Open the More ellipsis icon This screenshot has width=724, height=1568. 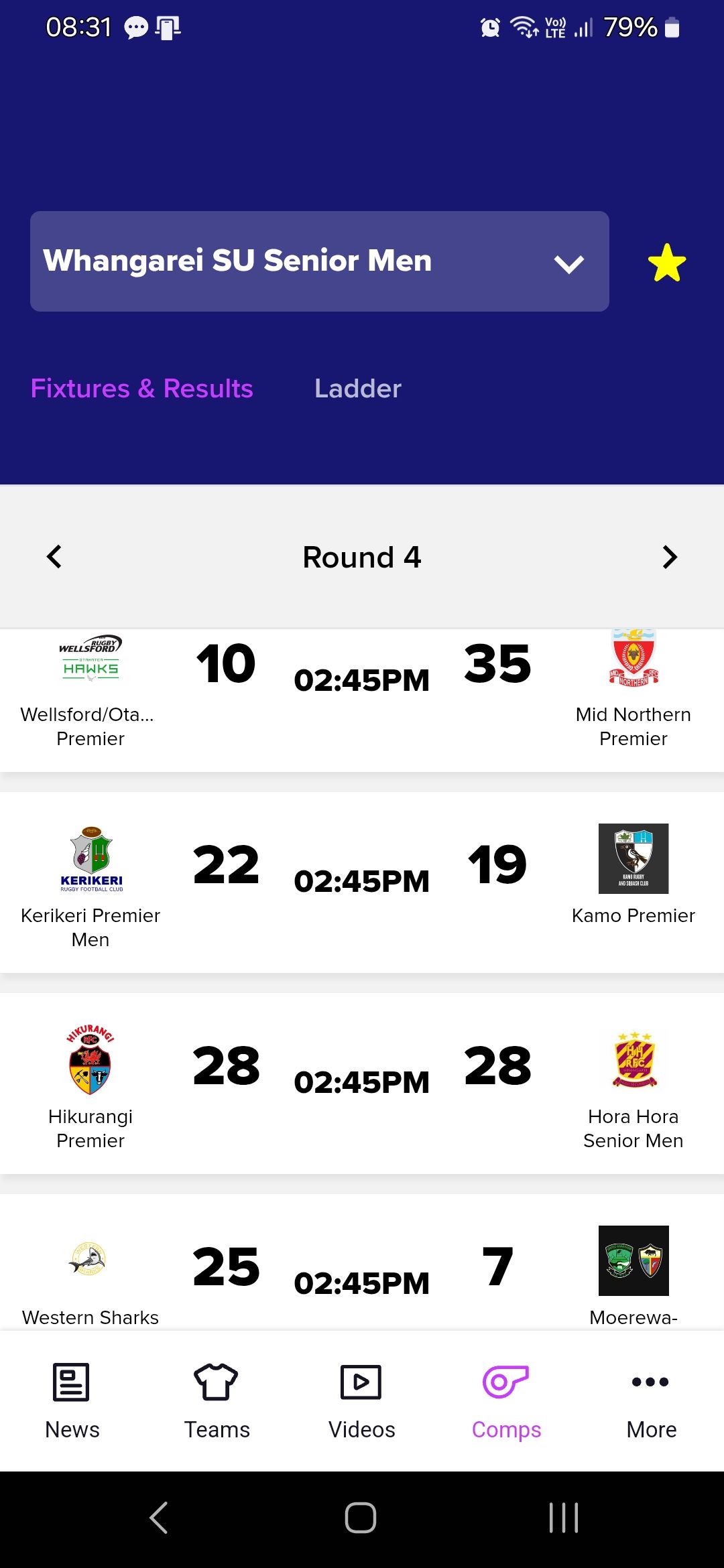coord(651,1382)
